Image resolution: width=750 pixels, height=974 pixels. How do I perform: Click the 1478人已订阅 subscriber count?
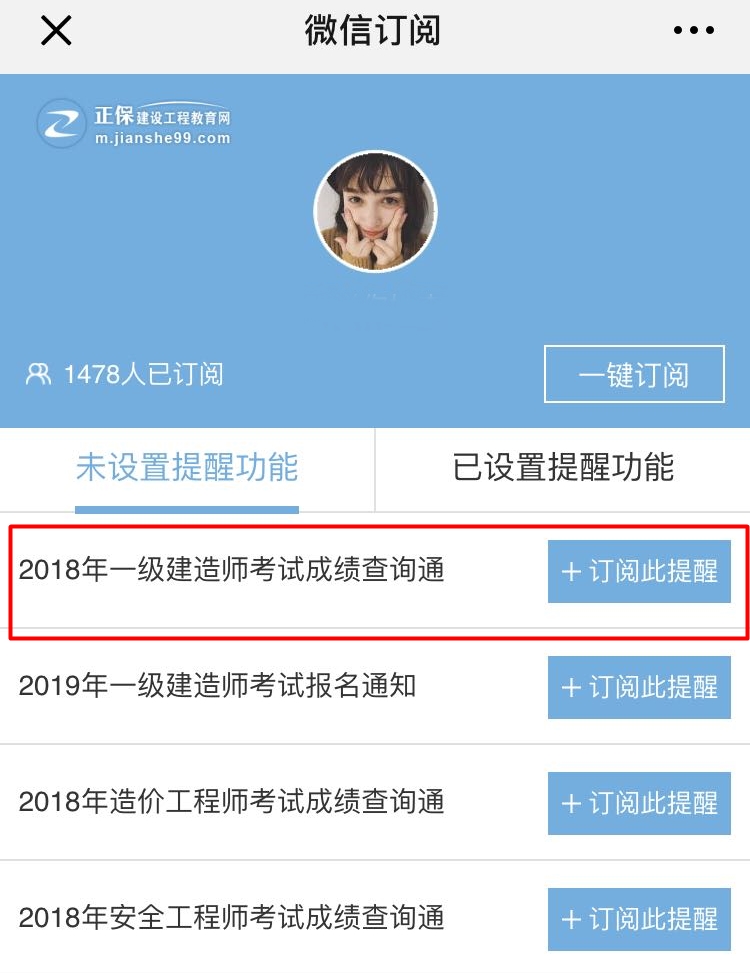(145, 374)
